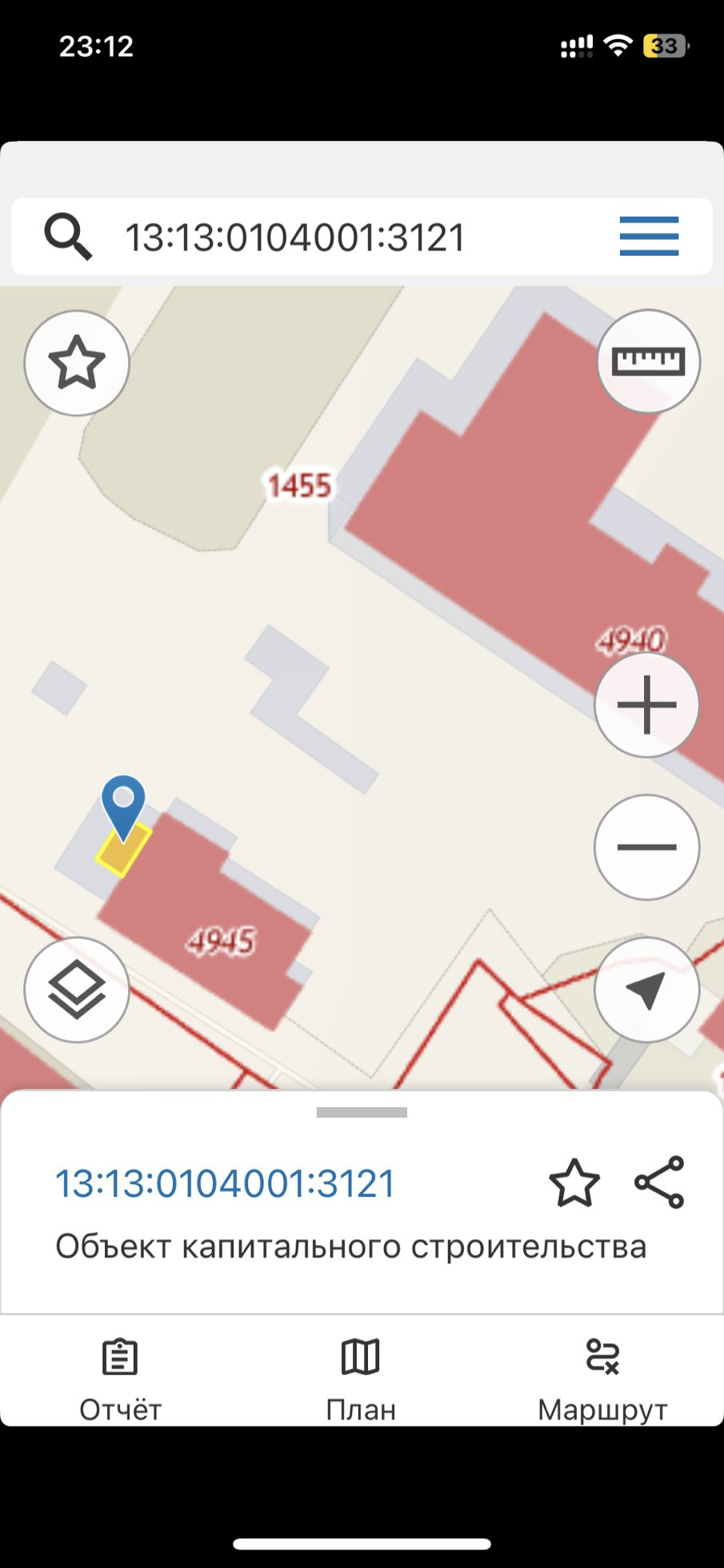Viewport: 724px width, 1568px height.
Task: Tap the bottom sheet drag handle
Action: pyautogui.click(x=362, y=1112)
